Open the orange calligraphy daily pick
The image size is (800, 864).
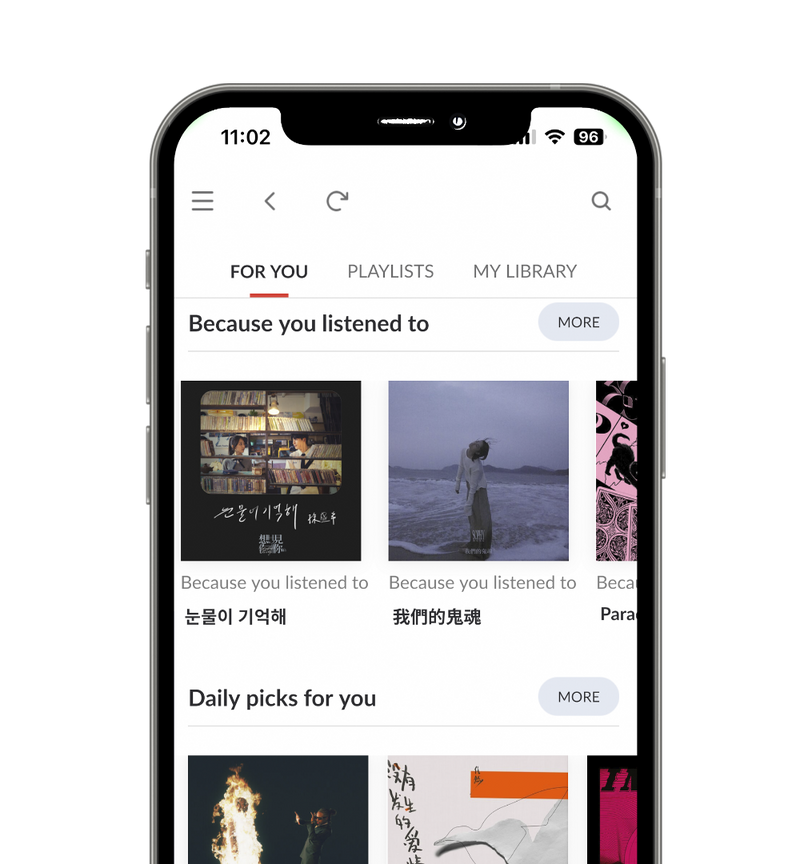pos(478,808)
